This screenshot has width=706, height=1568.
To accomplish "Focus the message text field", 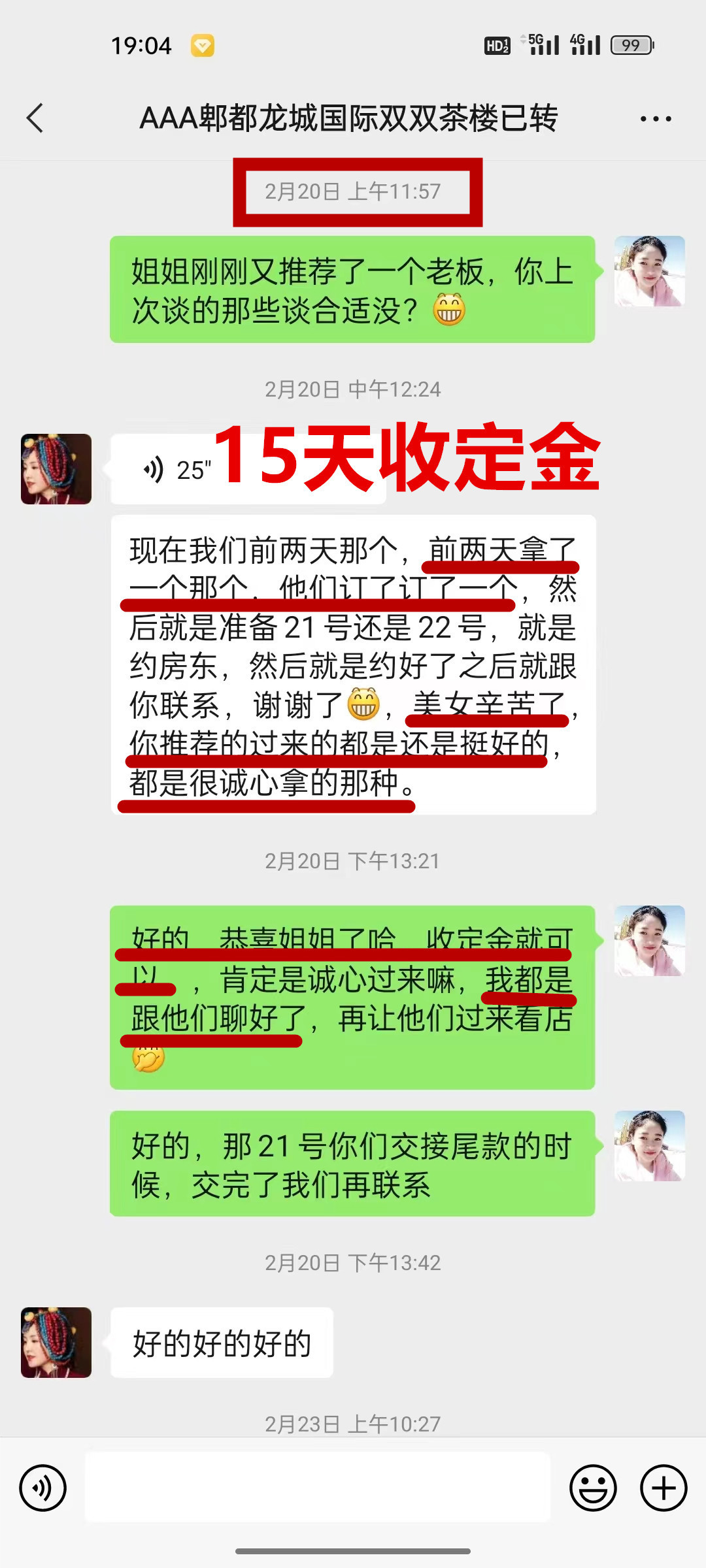I will [x=317, y=1488].
